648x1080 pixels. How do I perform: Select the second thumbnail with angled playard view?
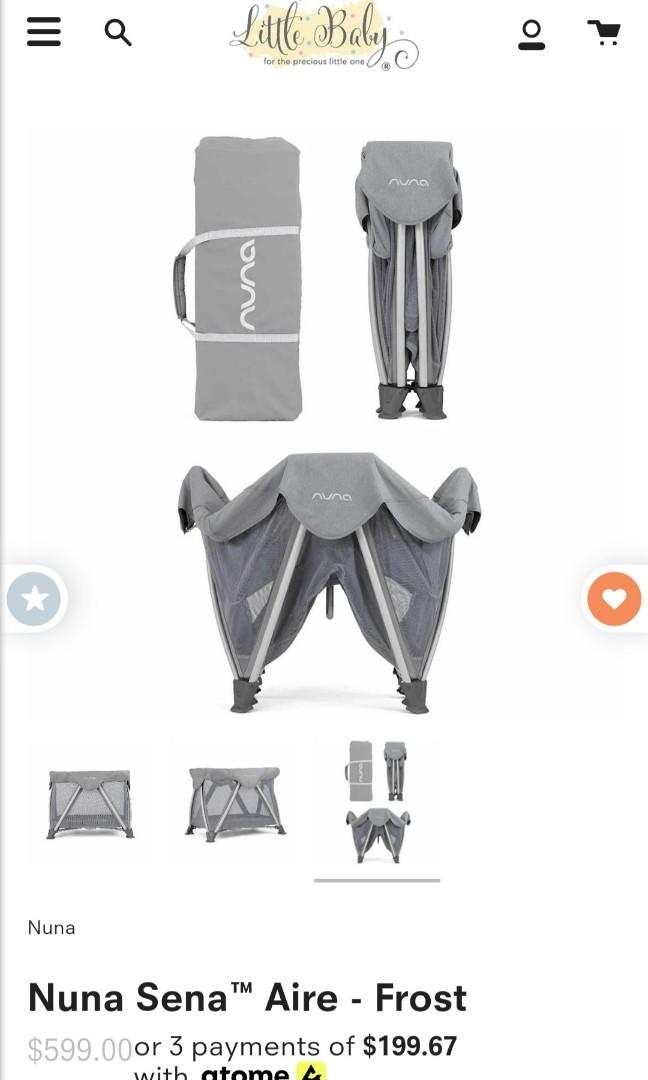235,803
